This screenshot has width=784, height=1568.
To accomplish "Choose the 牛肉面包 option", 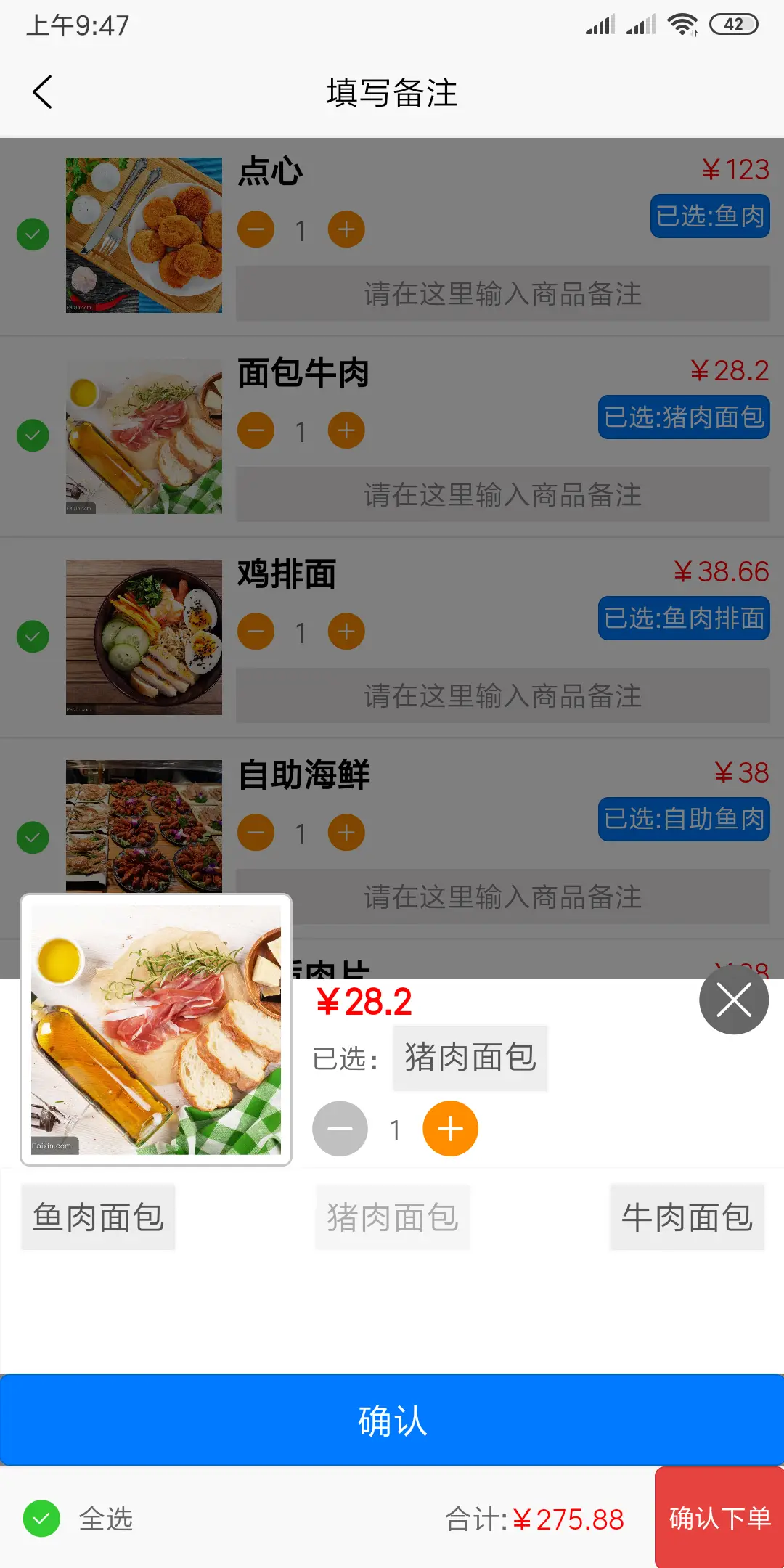I will [x=687, y=1217].
